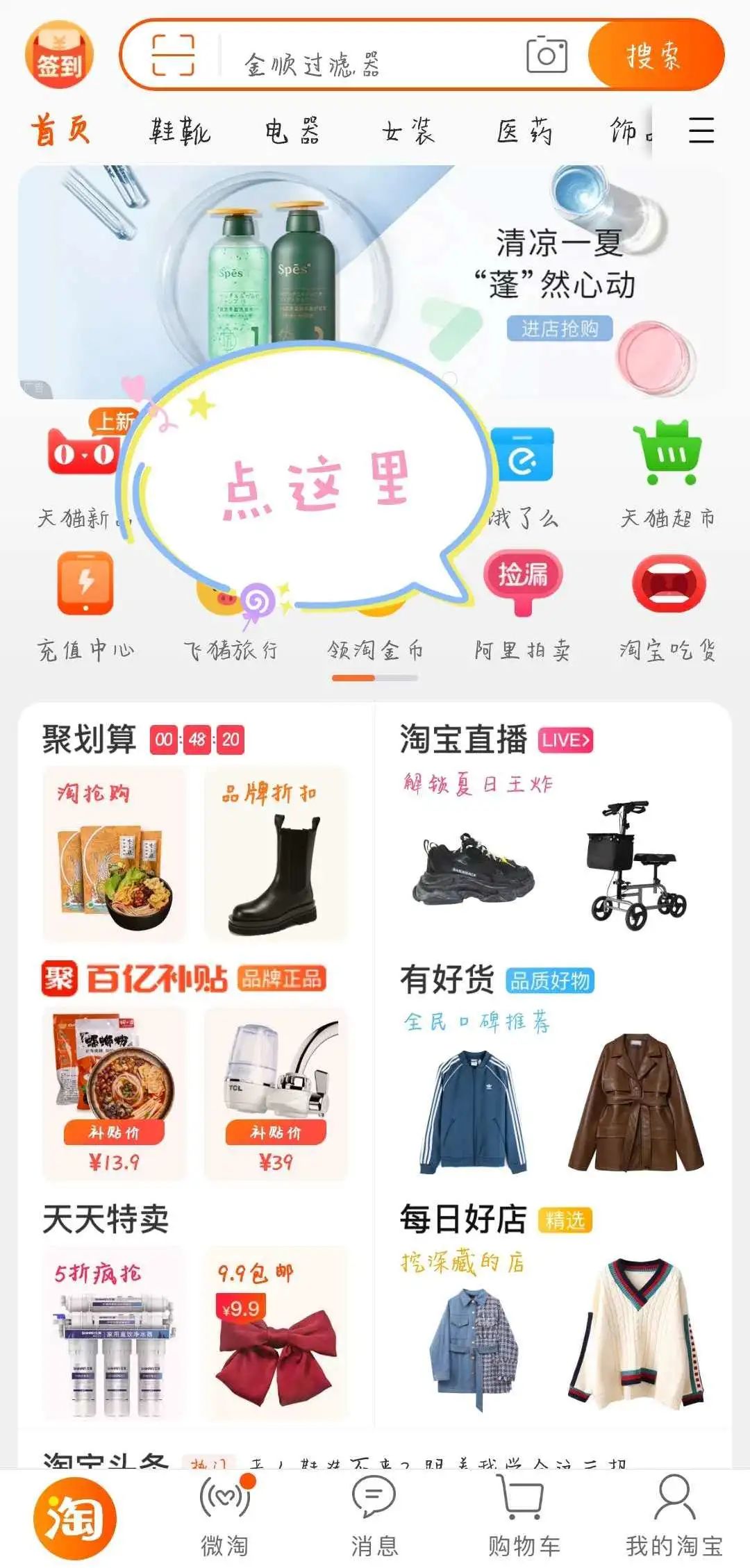Switch to the 鞋靴 category tab
Image resolution: width=750 pixels, height=1568 pixels.
pyautogui.click(x=180, y=131)
